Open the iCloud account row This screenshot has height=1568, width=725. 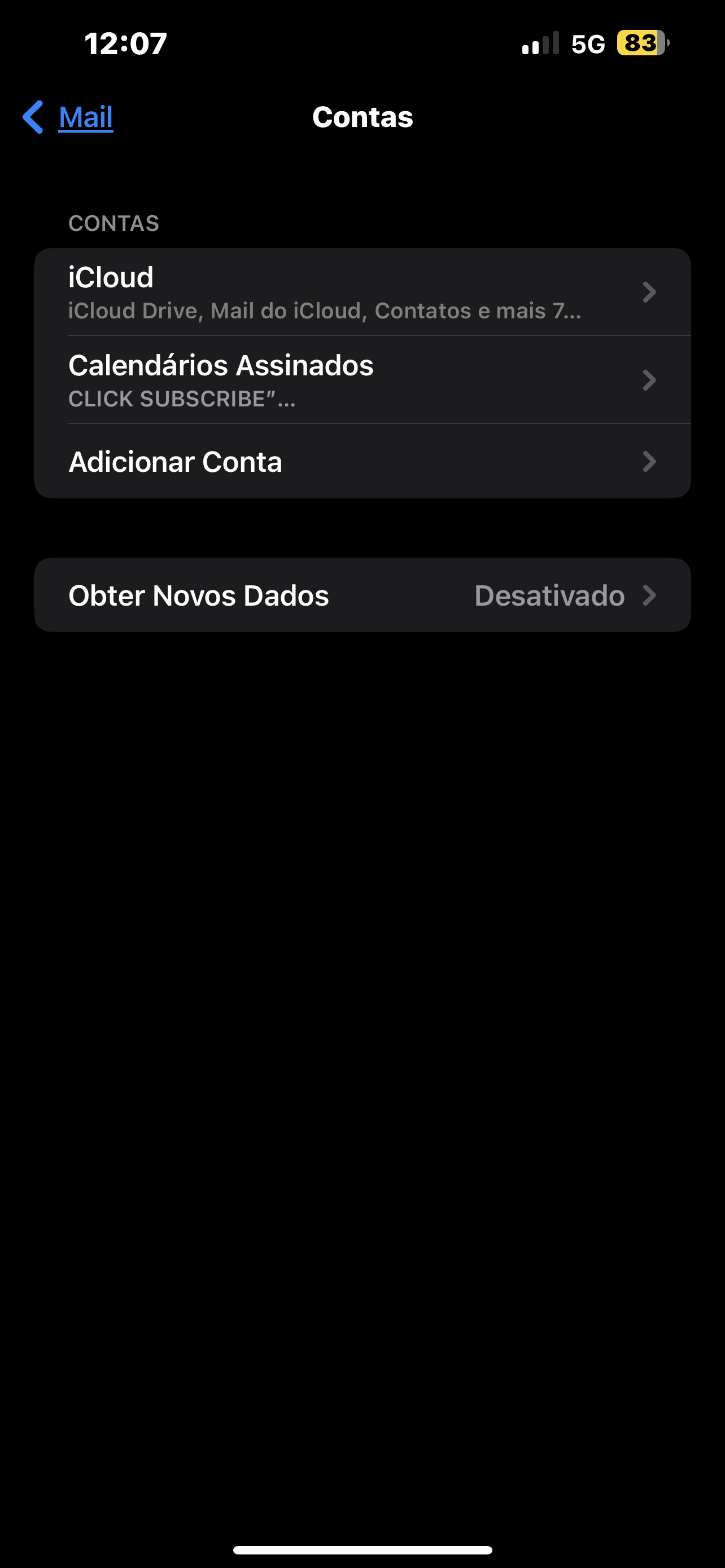[x=361, y=292]
